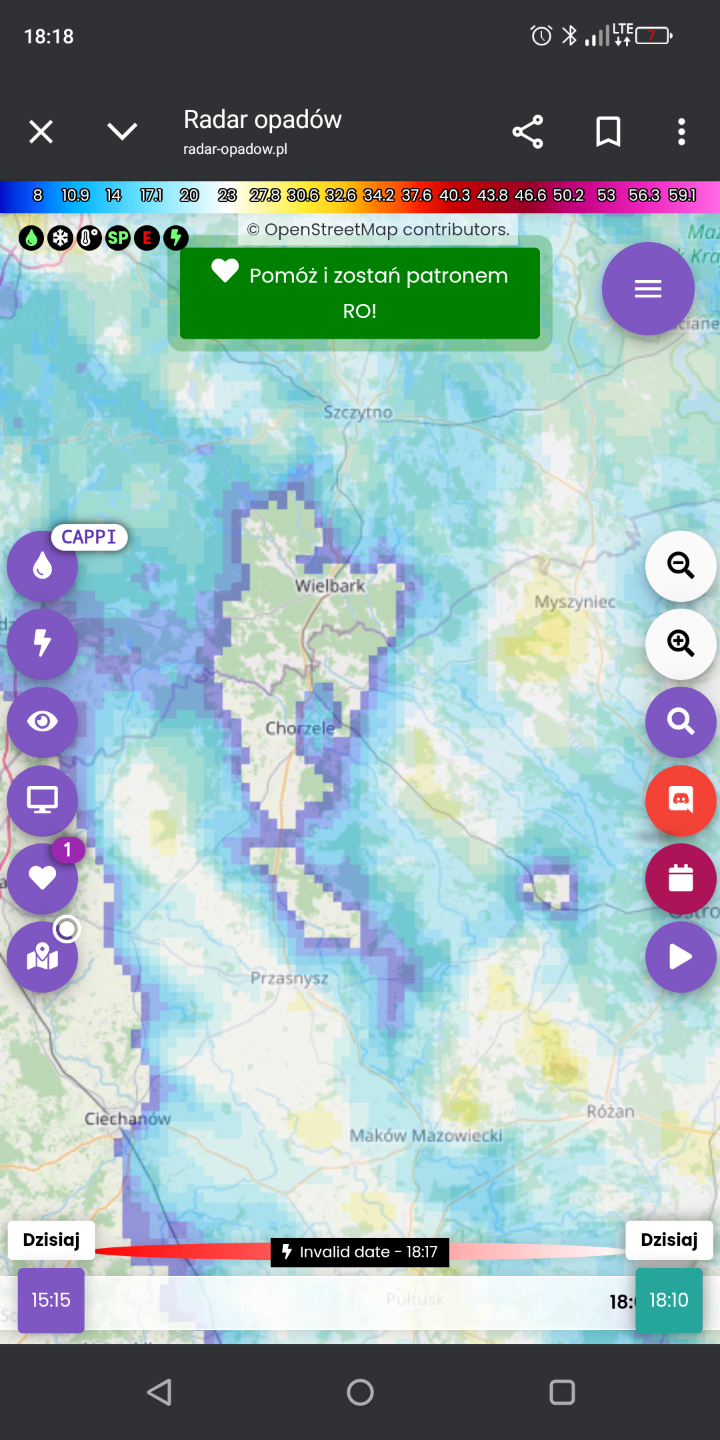Tap the 'Pomóż i zostań patronem RO!' button
720x1440 pixels.
click(x=360, y=293)
